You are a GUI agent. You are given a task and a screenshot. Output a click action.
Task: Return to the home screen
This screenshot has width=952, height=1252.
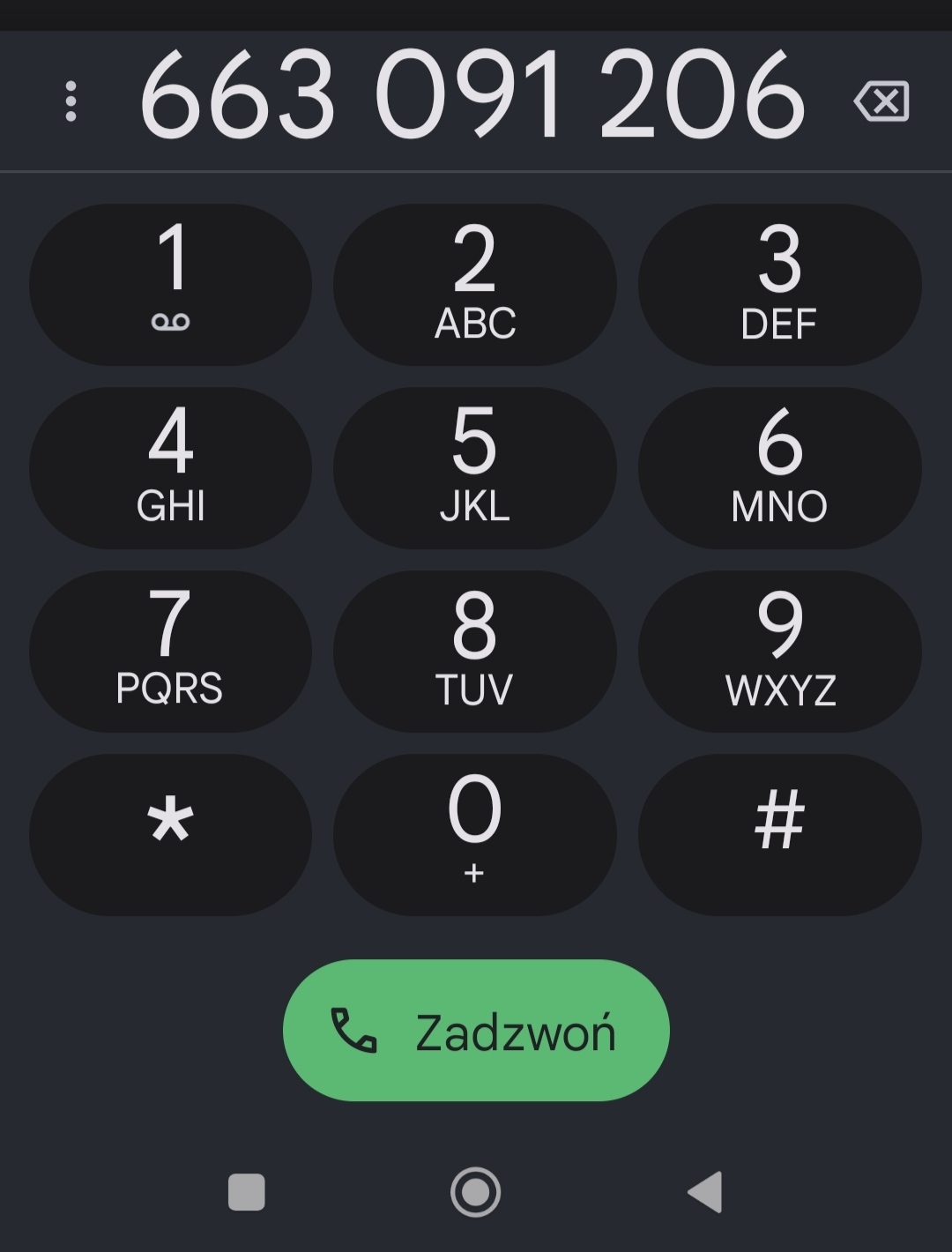(476, 1192)
